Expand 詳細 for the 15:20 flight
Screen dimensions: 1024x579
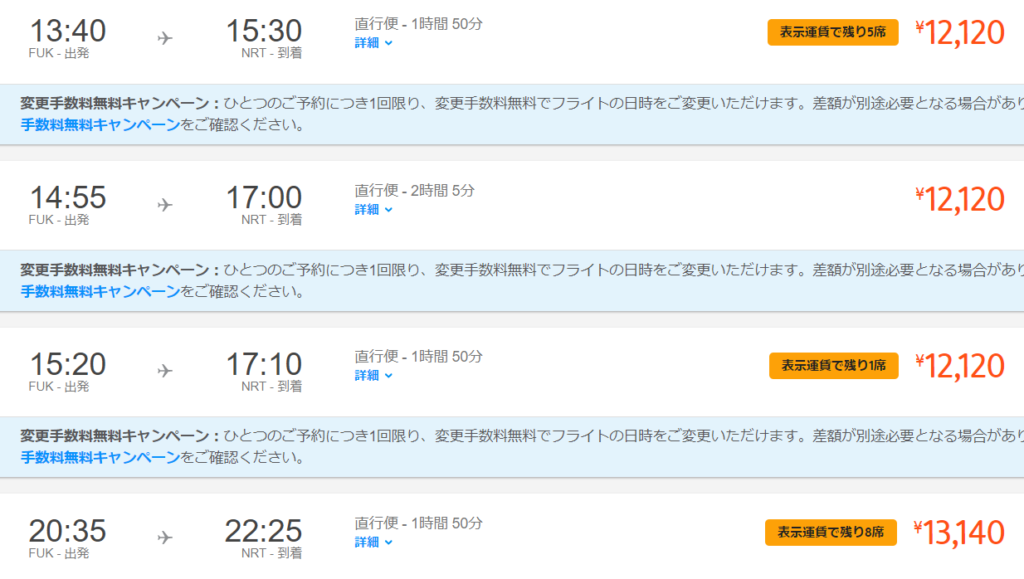(373, 376)
